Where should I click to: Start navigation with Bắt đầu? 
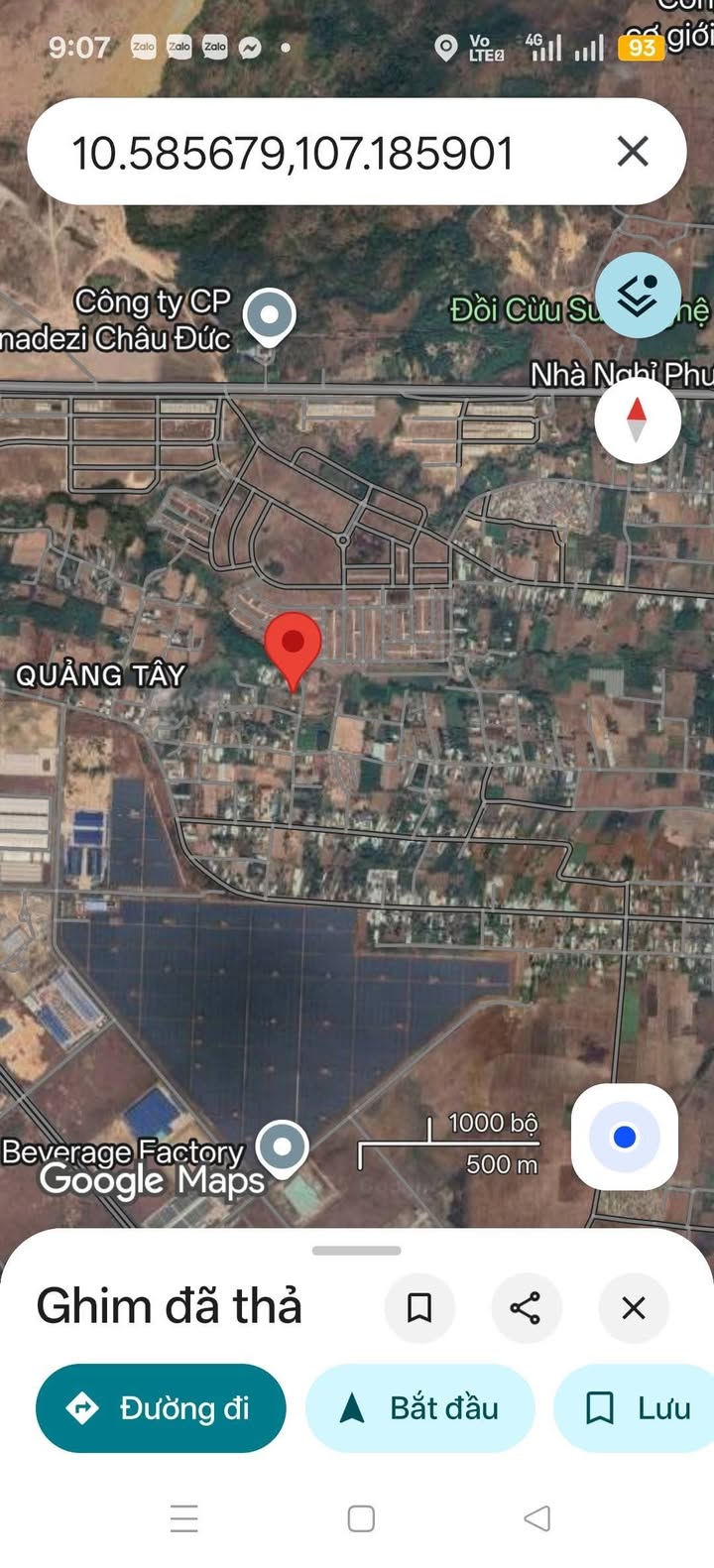coord(420,1408)
